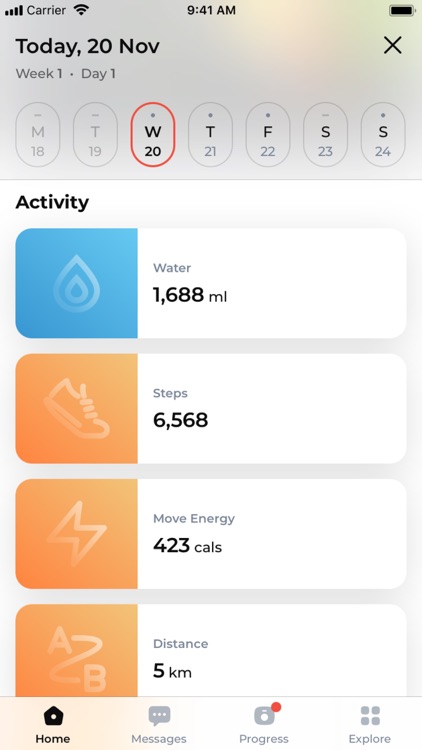Viewport: 422px width, 750px height.
Task: Select Saturday 23 in the week strip
Action: (x=325, y=134)
